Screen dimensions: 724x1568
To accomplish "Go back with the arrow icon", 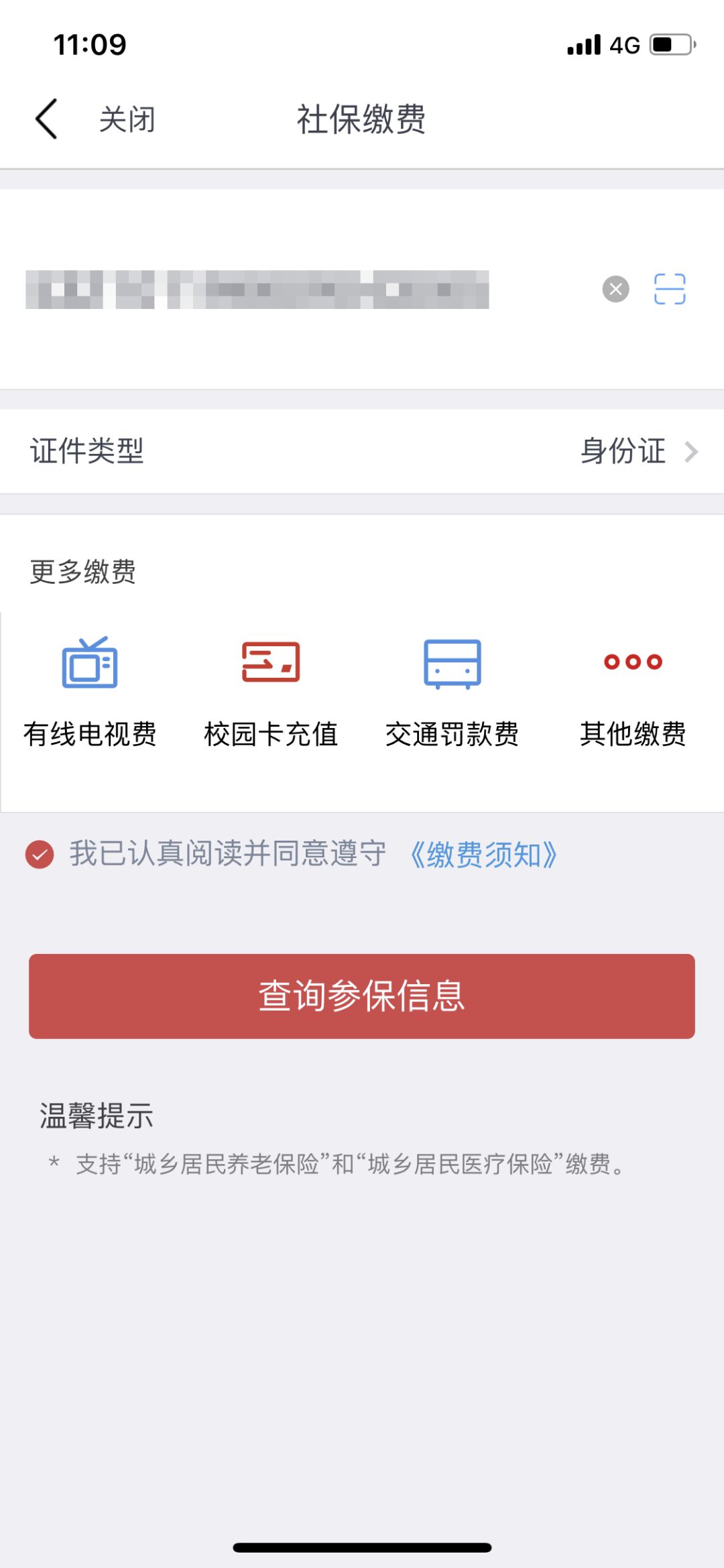I will coord(46,119).
